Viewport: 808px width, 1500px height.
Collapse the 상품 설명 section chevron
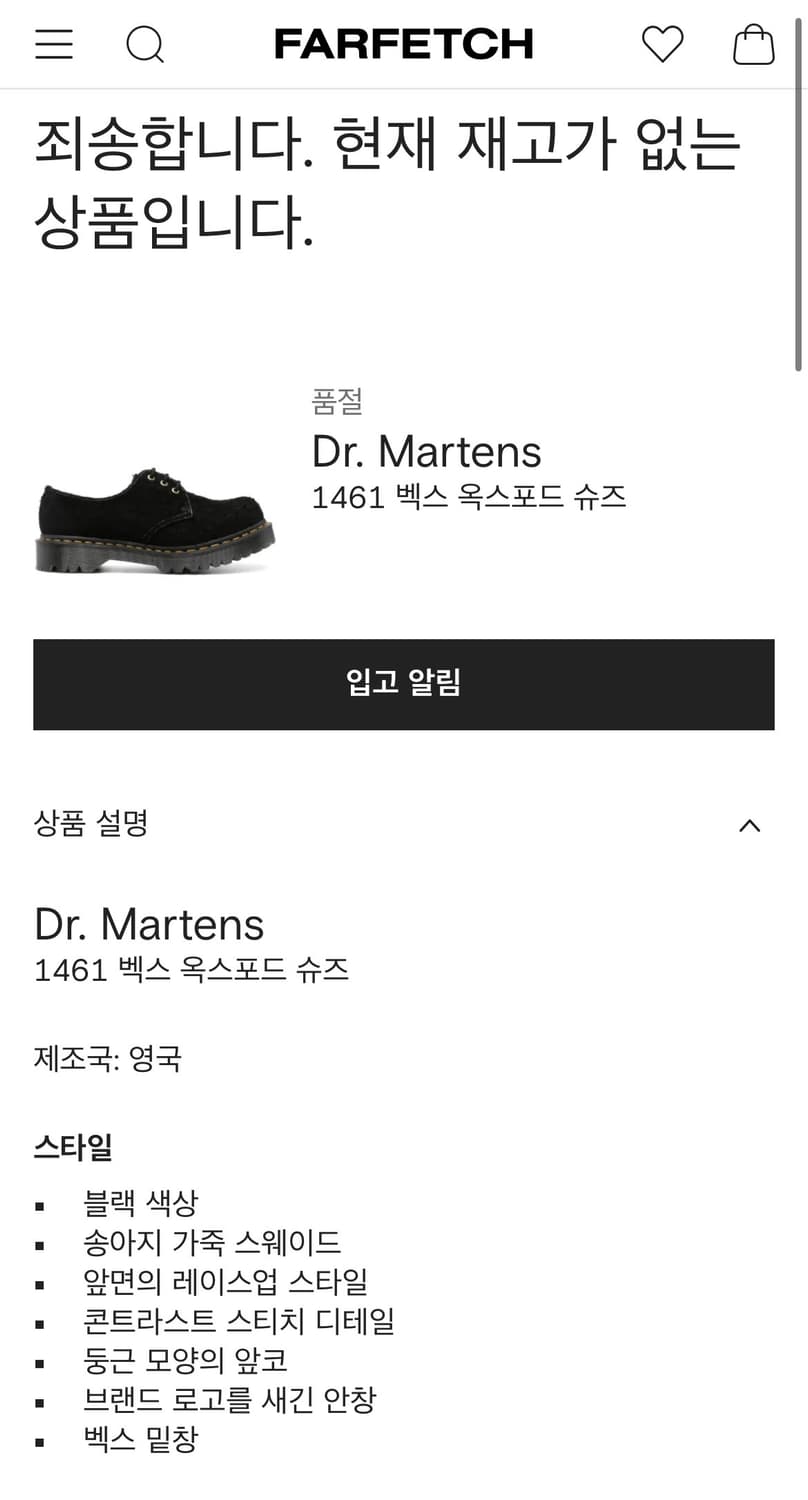tap(749, 825)
